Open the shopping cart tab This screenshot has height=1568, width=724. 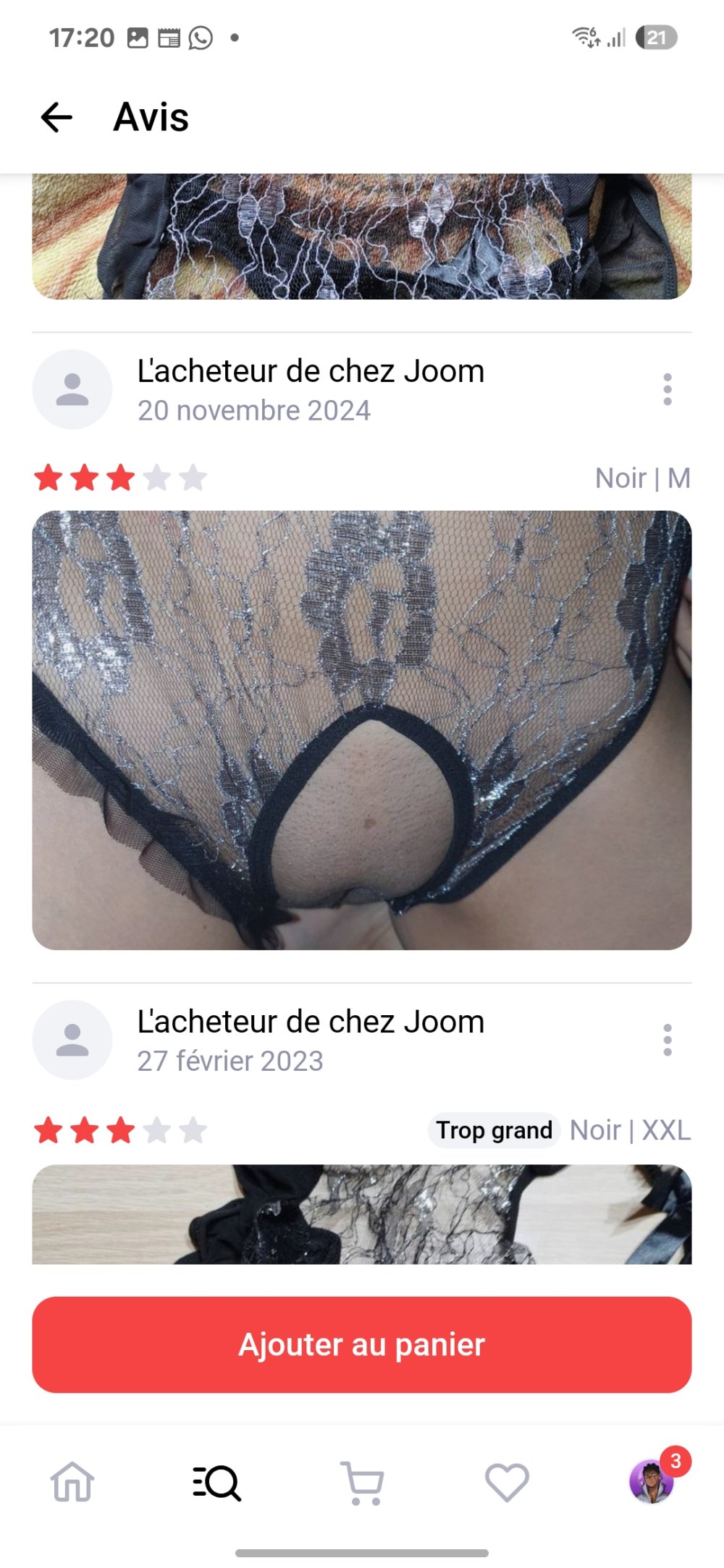pos(362,1481)
